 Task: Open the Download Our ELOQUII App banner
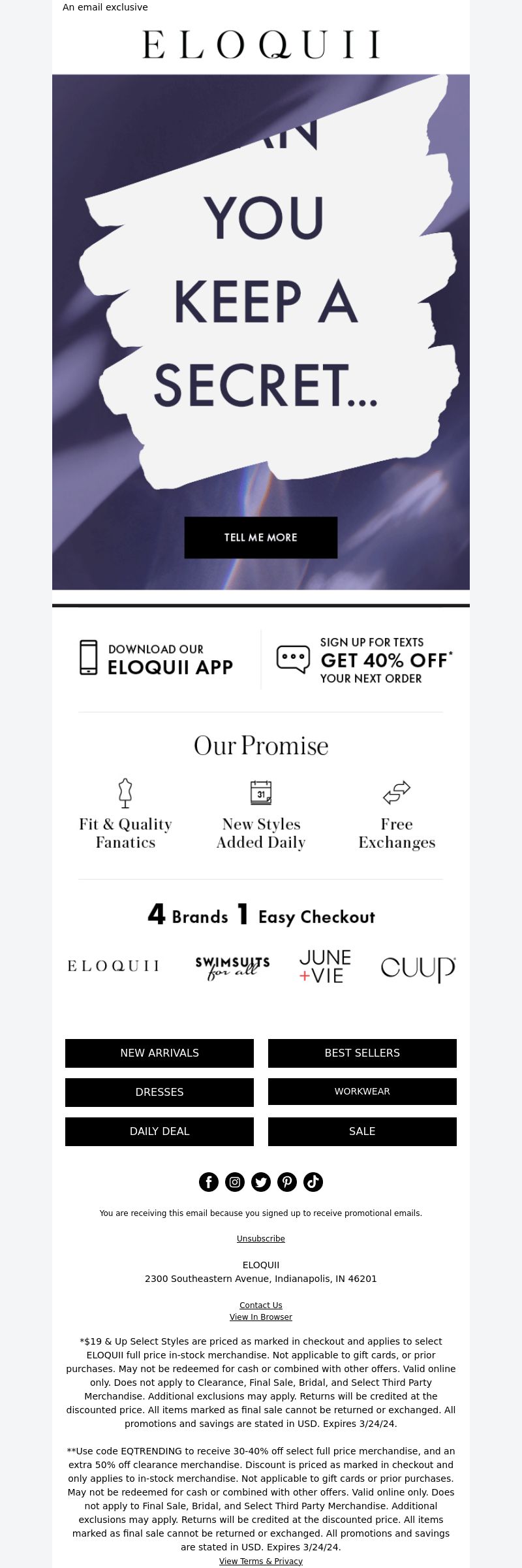pos(157,658)
